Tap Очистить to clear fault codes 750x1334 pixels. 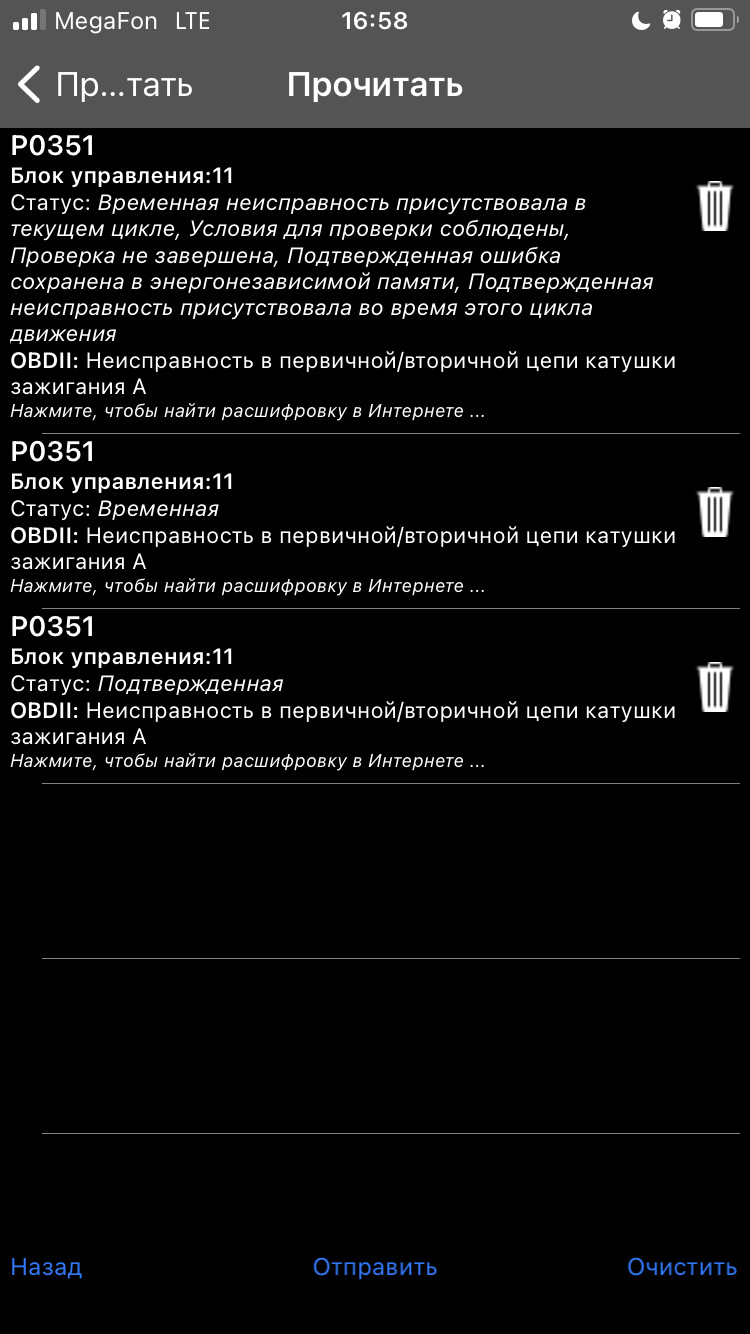(x=682, y=1267)
